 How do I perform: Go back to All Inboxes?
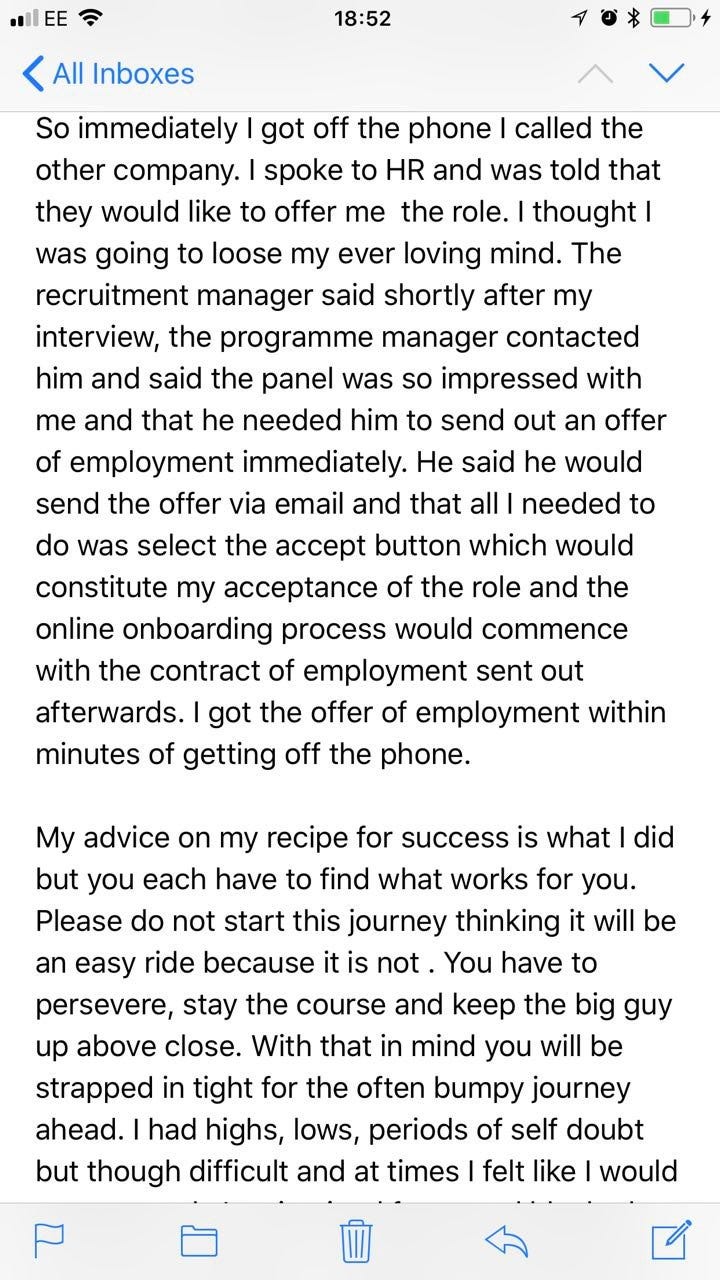pos(108,74)
